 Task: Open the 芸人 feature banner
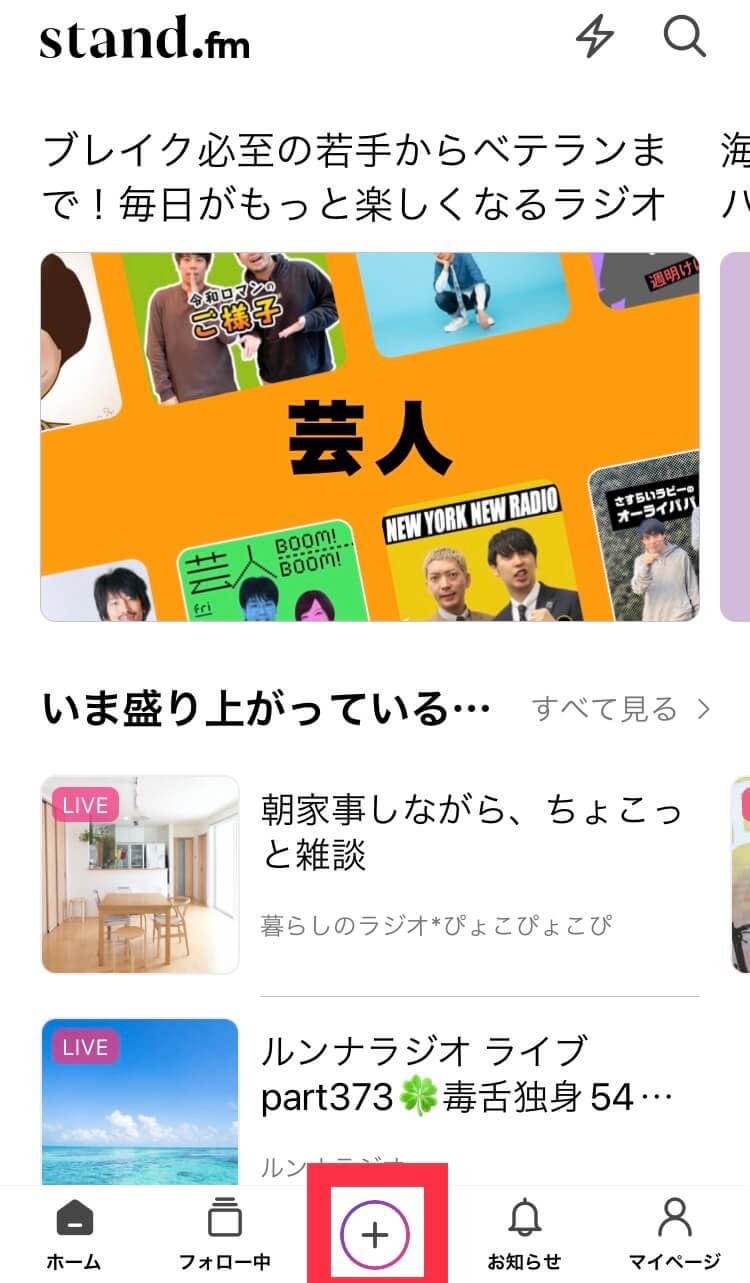click(x=369, y=436)
